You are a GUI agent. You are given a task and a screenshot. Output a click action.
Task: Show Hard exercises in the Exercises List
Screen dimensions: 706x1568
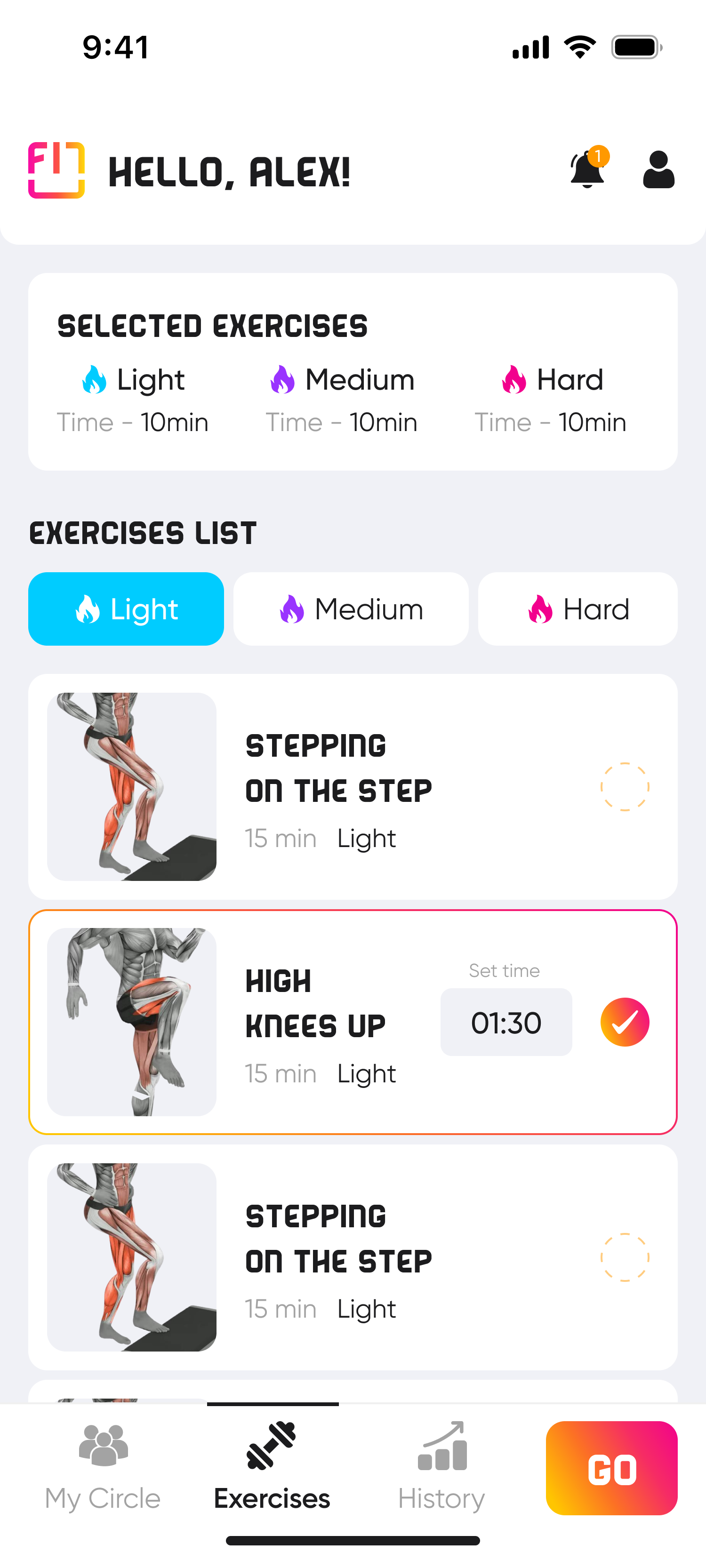(x=578, y=608)
